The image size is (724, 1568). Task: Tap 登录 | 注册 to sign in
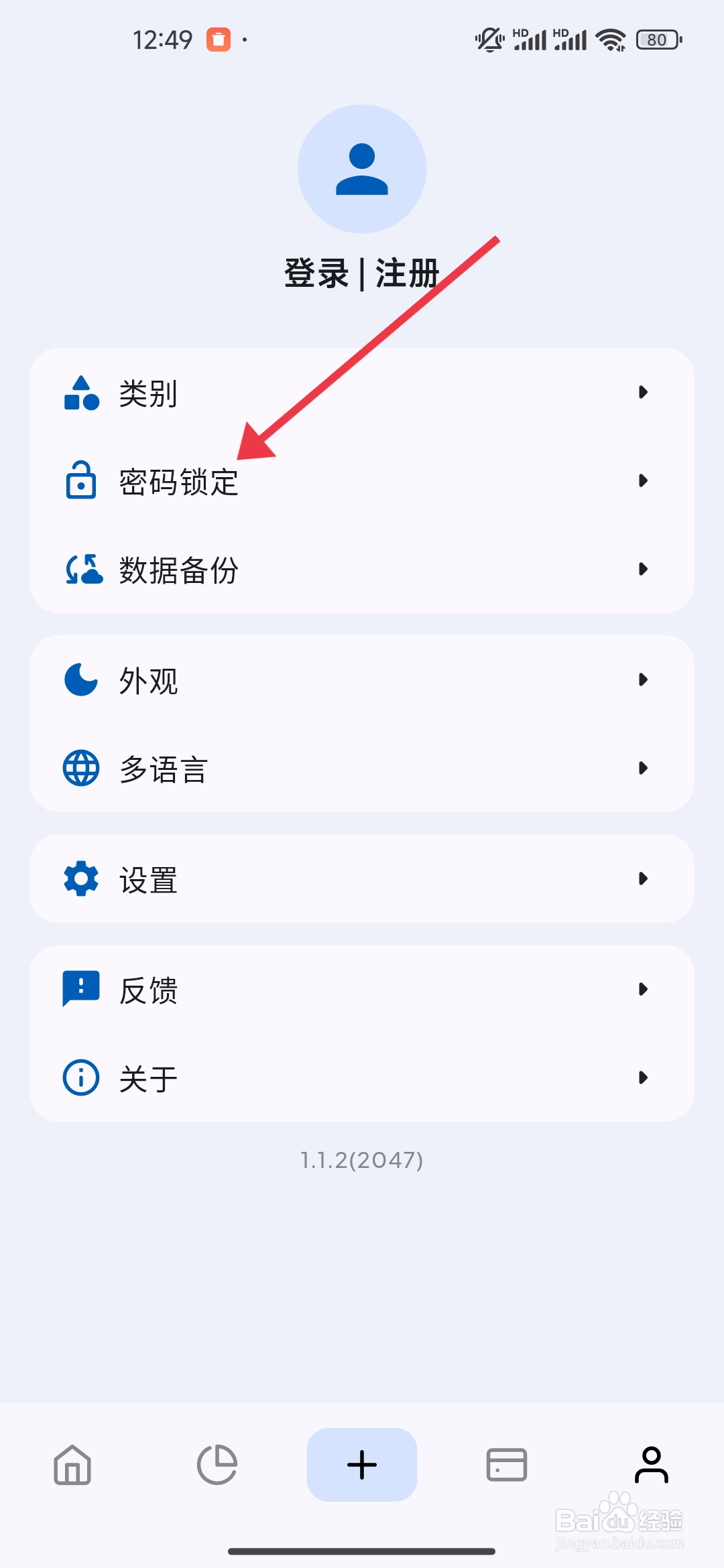(x=361, y=273)
